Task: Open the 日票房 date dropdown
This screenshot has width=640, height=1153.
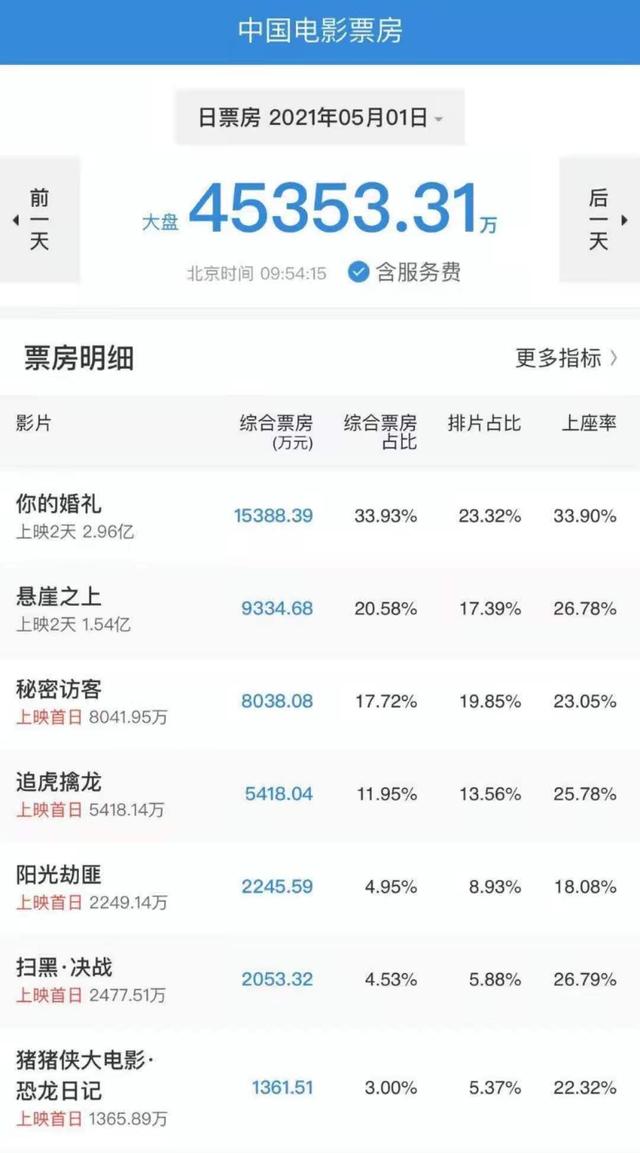Action: pyautogui.click(x=319, y=117)
